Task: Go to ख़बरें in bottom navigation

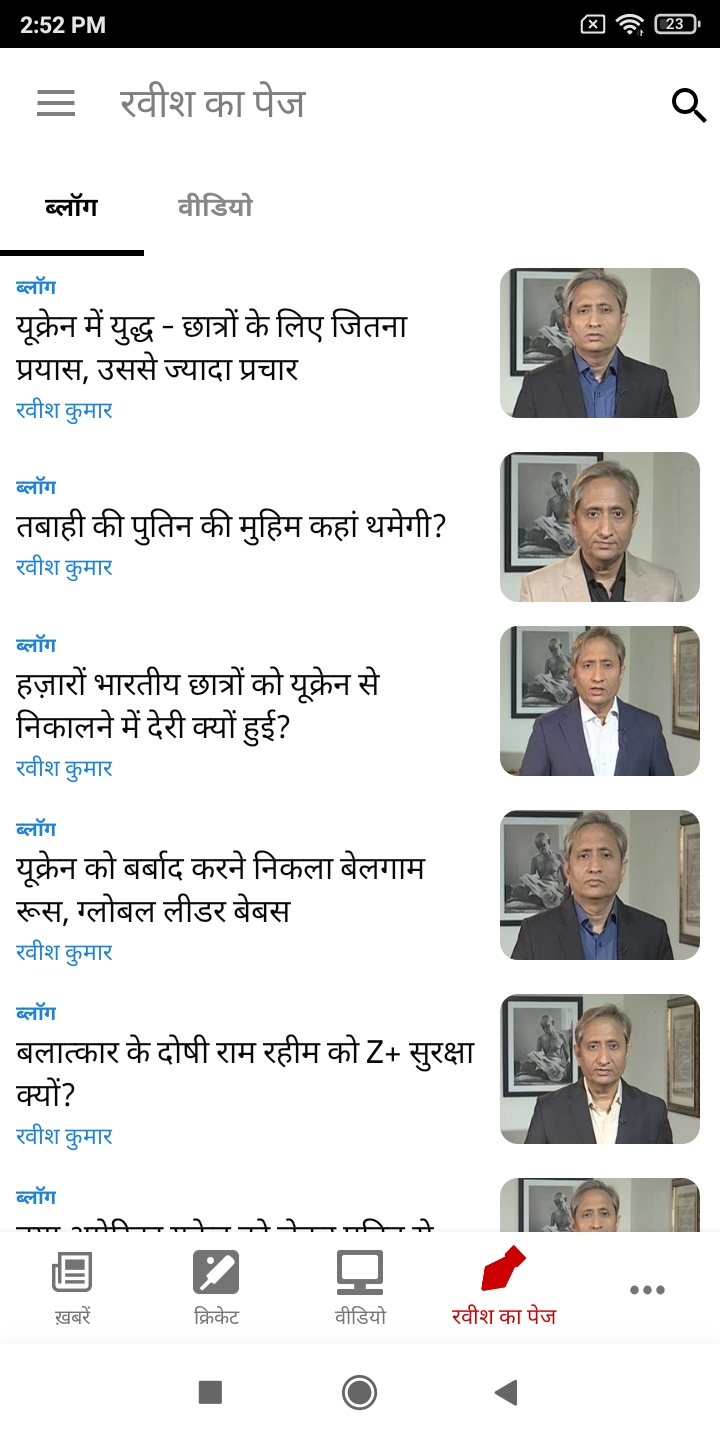Action: [72, 1287]
